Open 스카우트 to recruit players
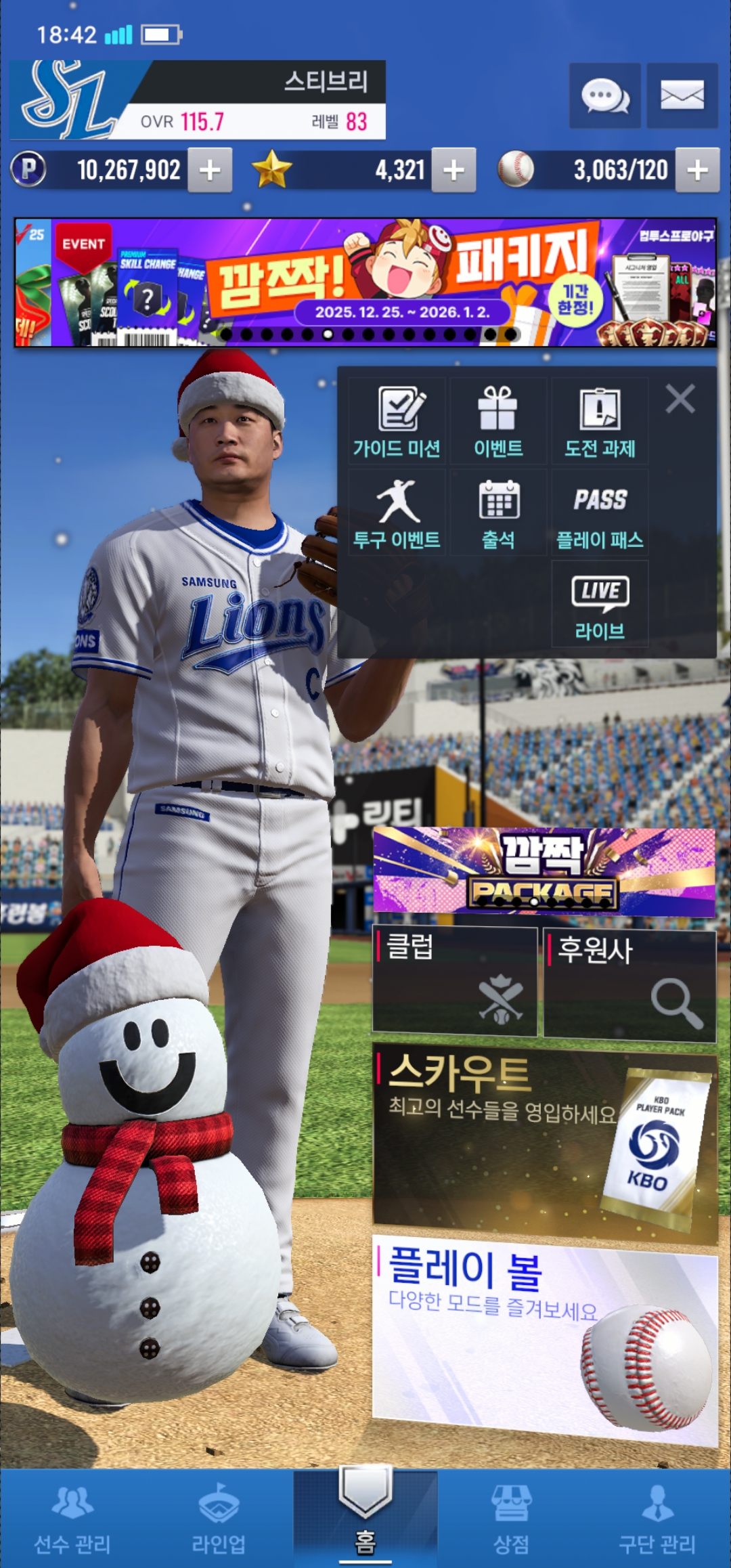The height and width of the screenshot is (1568, 731). (x=545, y=1144)
